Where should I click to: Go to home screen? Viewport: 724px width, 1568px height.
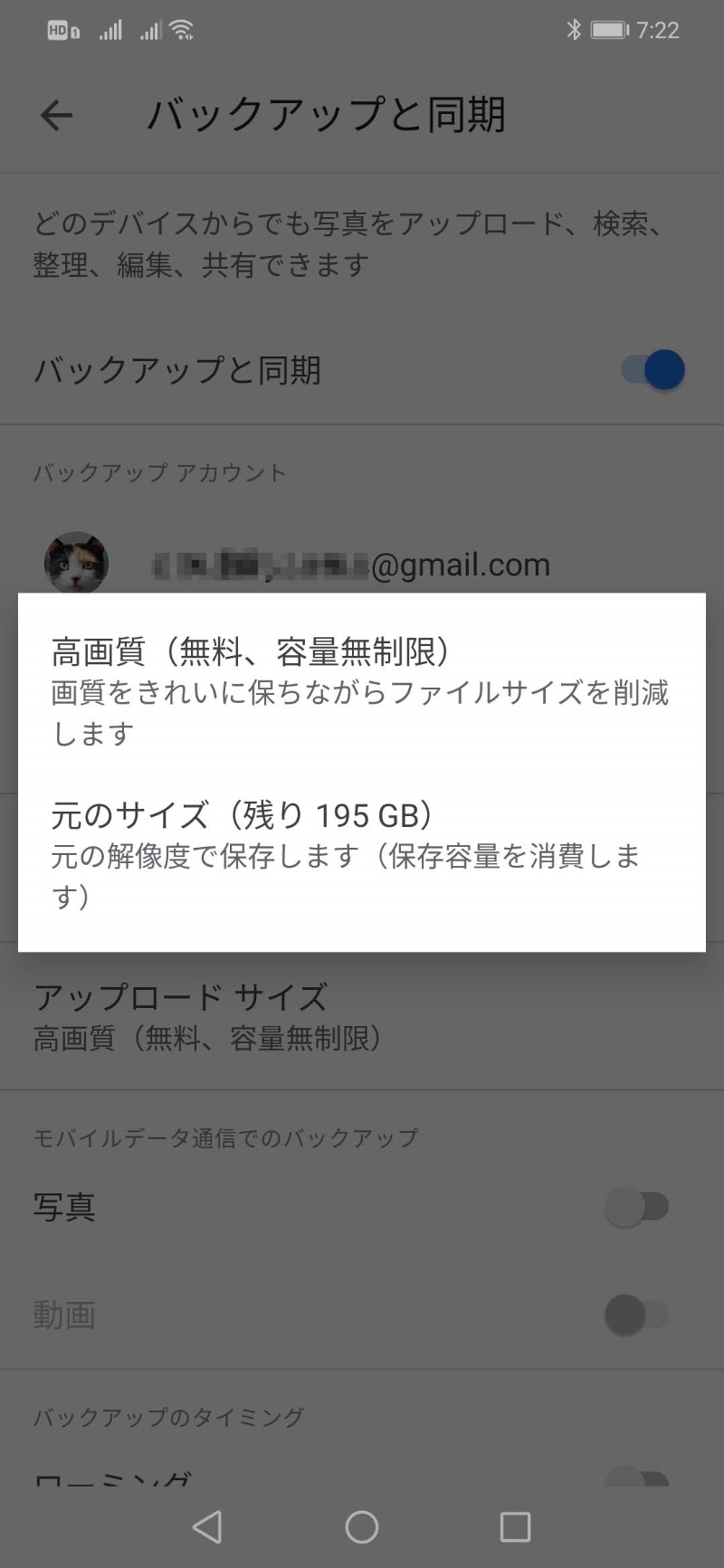point(362,1527)
